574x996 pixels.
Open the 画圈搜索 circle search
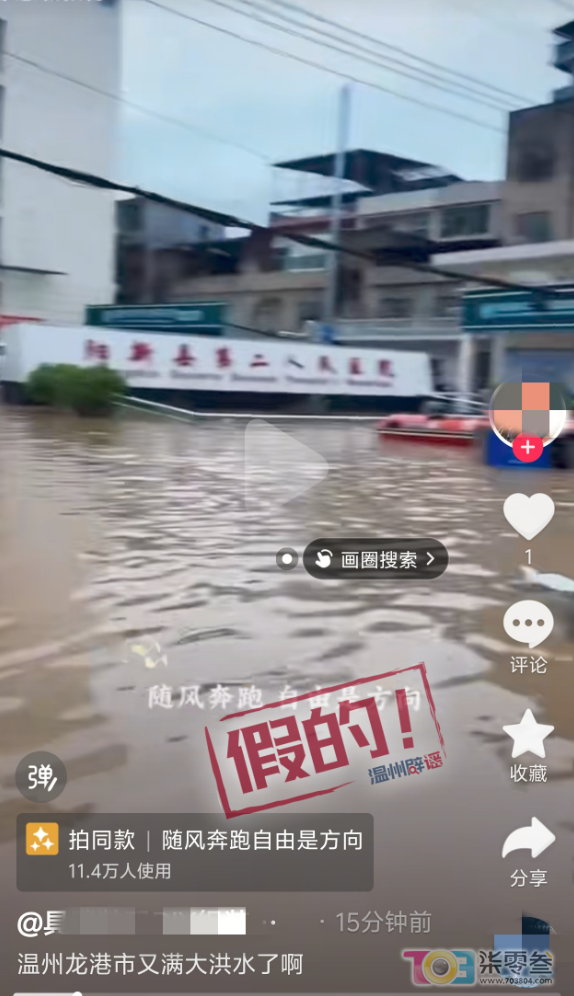(x=375, y=559)
